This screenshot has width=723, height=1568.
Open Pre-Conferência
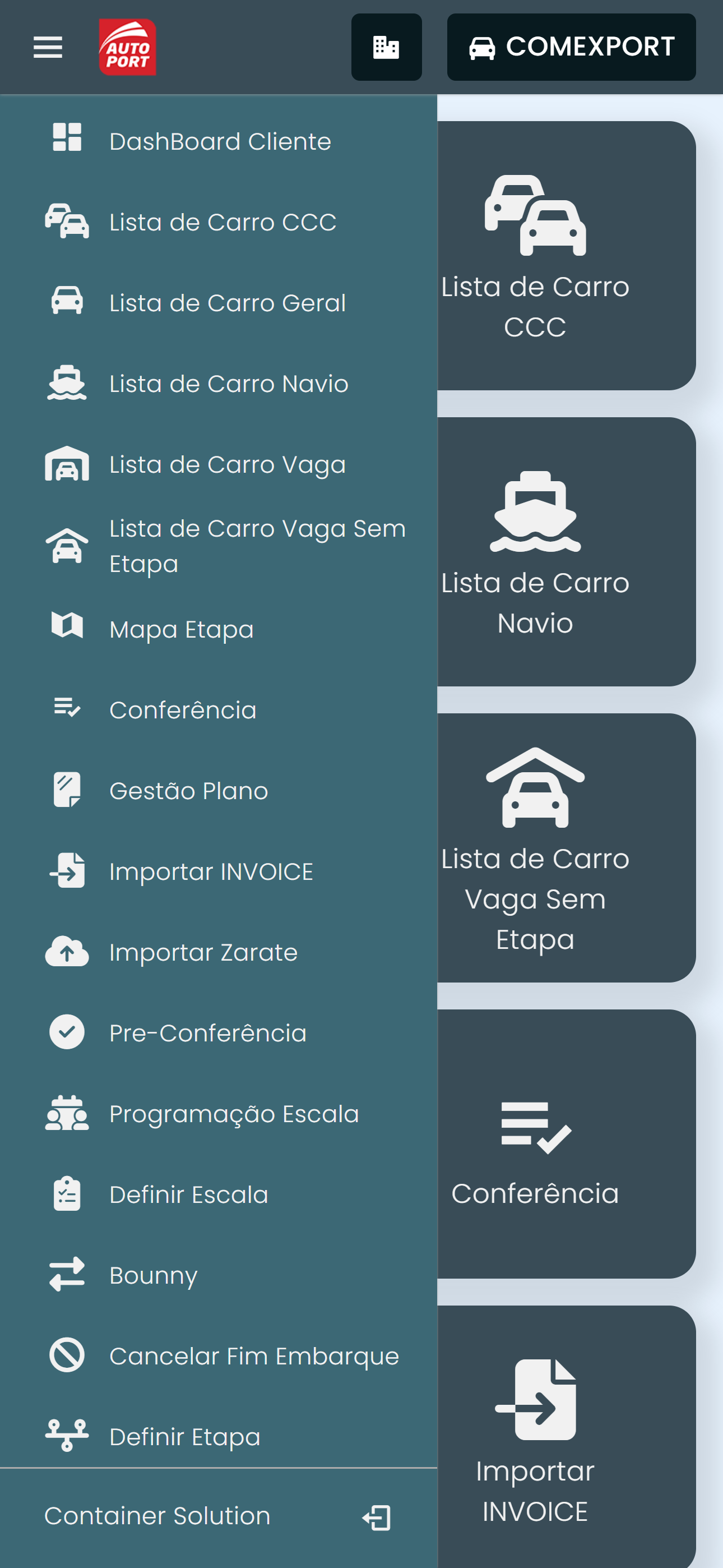point(207,1033)
